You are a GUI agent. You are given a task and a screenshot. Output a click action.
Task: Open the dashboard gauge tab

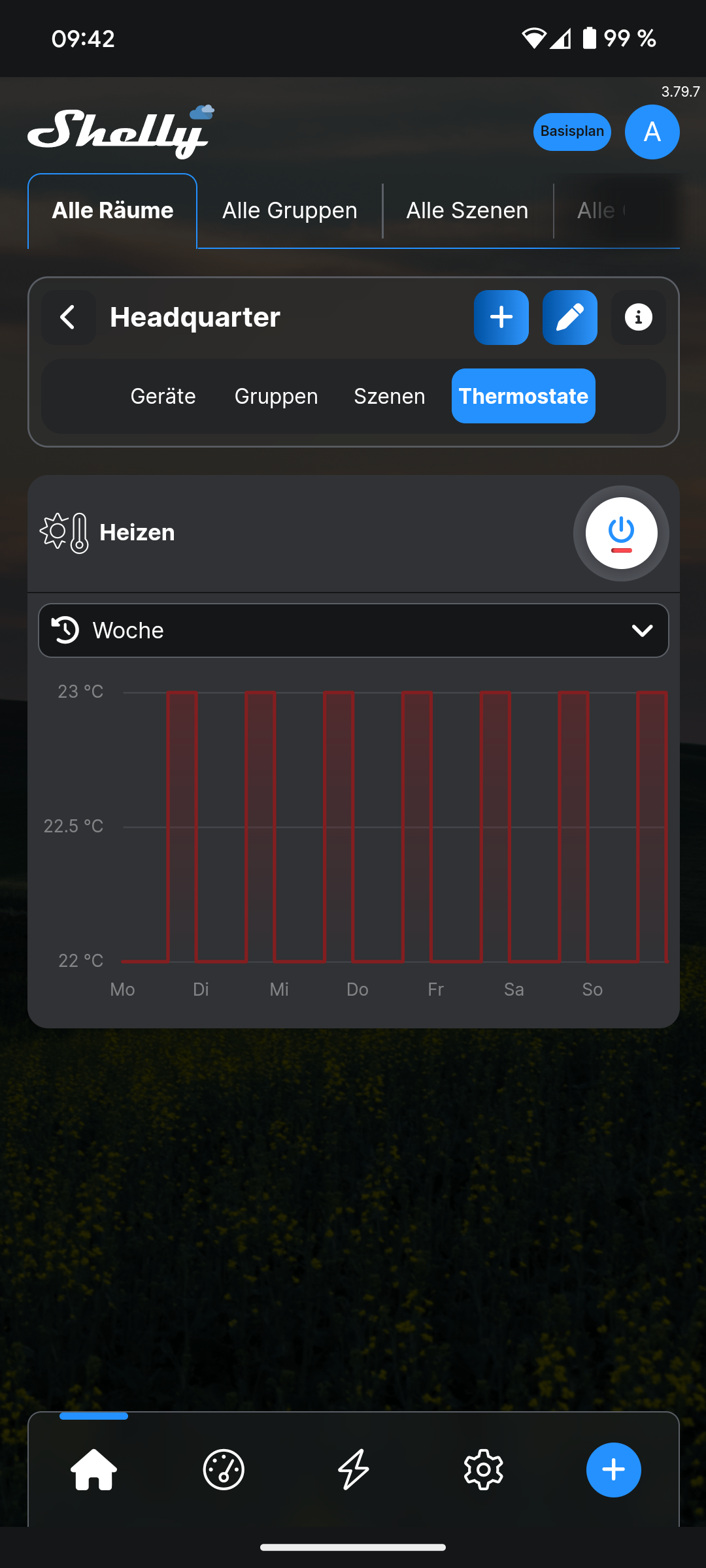pyautogui.click(x=224, y=1469)
